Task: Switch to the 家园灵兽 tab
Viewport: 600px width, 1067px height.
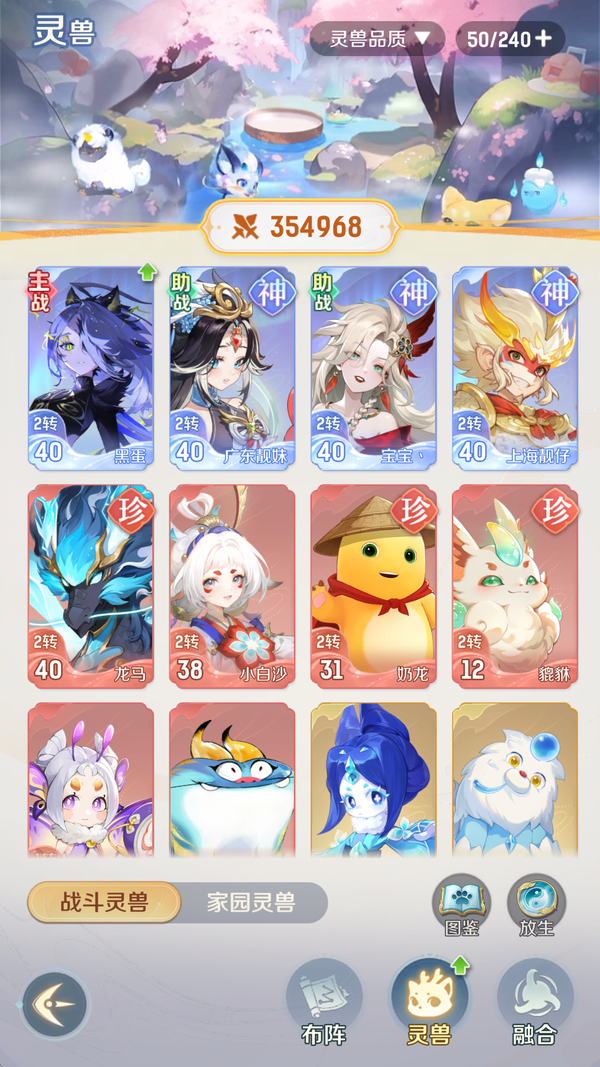Action: pos(251,903)
